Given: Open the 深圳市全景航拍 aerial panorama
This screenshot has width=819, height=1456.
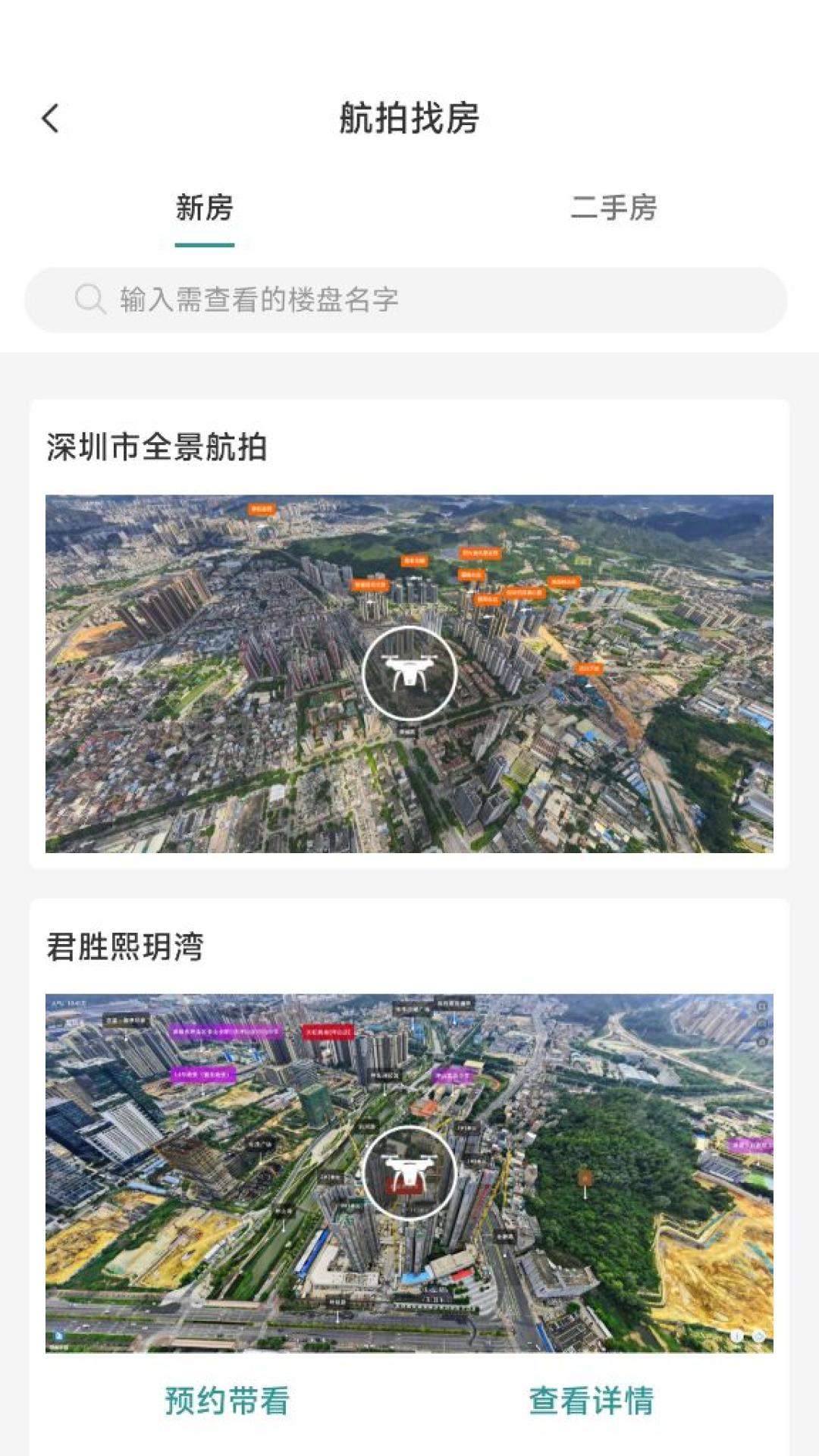Looking at the screenshot, I should pyautogui.click(x=409, y=673).
